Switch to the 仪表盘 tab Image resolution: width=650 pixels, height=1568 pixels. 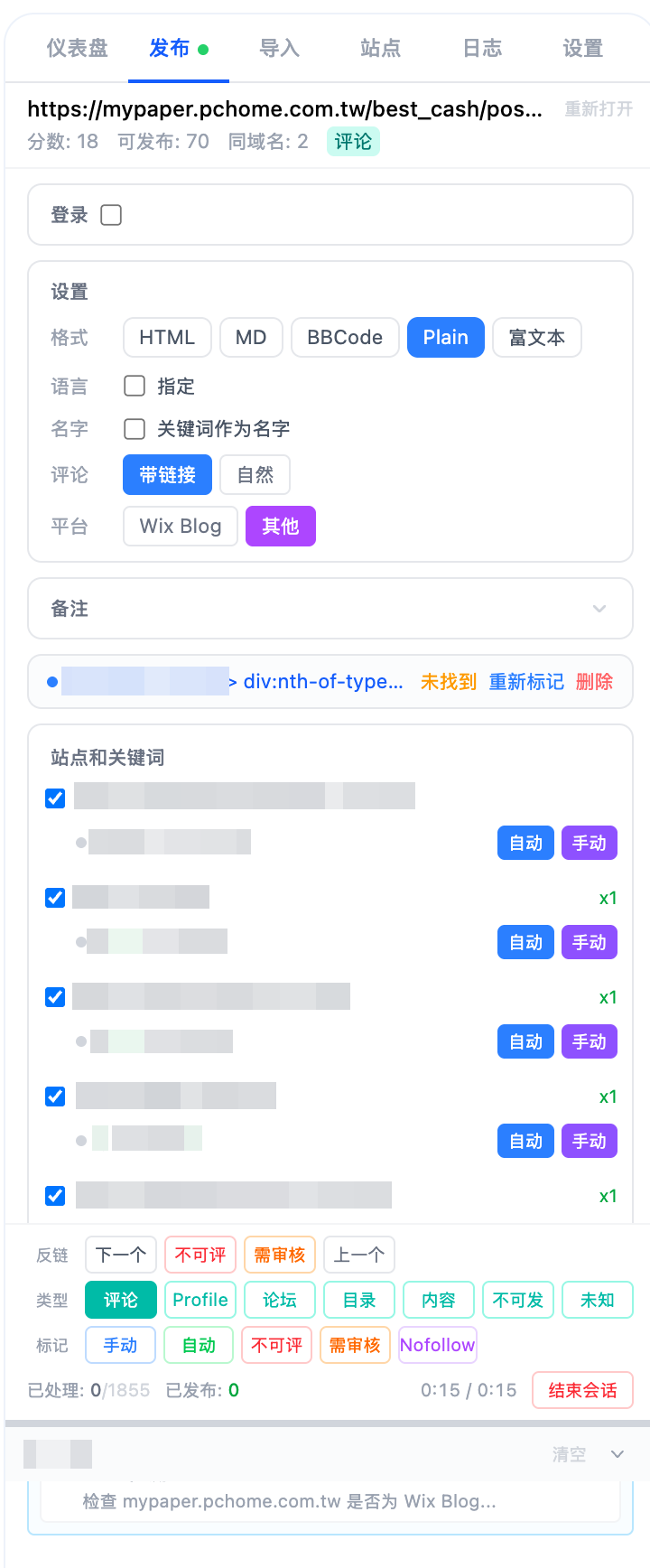click(78, 49)
